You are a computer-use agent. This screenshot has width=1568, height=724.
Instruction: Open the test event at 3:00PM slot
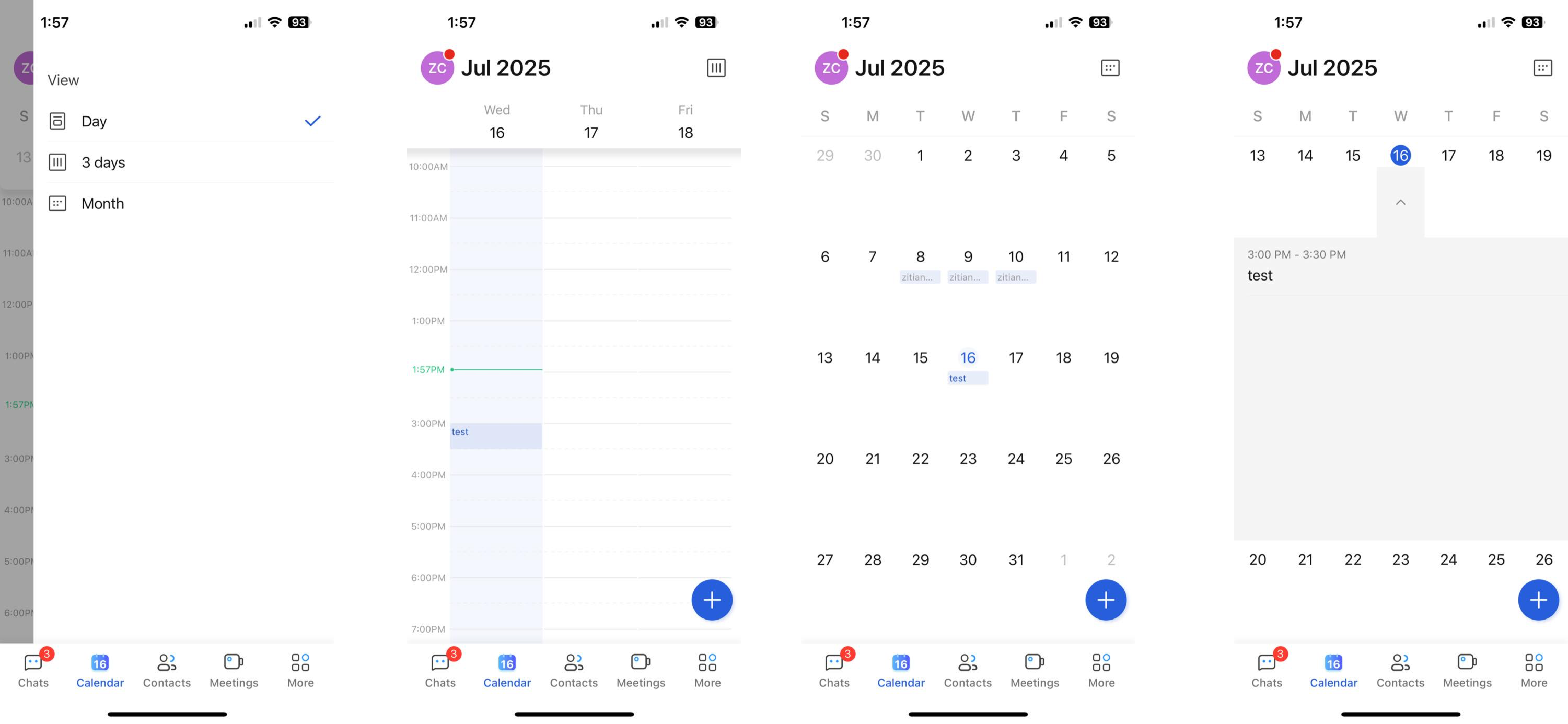click(x=496, y=436)
